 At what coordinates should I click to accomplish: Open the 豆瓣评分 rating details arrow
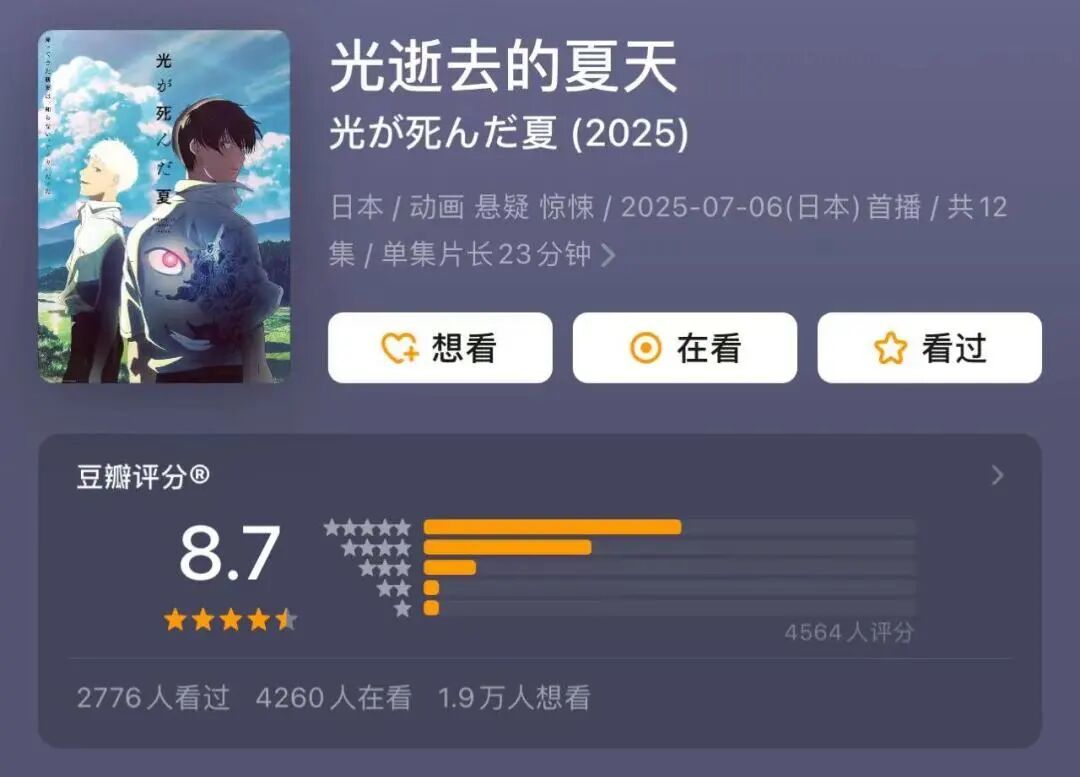(x=996, y=476)
